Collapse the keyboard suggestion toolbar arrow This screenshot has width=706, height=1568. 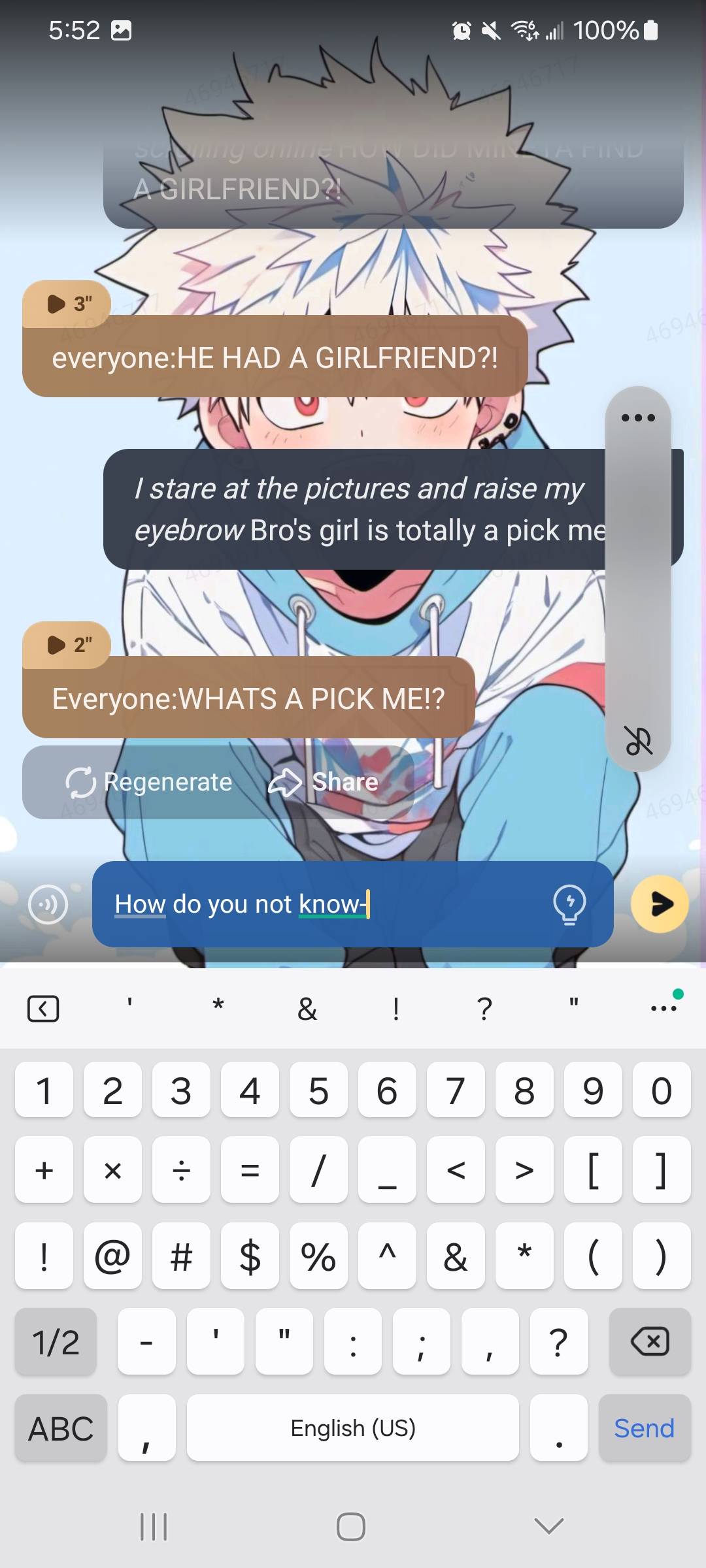pyautogui.click(x=43, y=1008)
